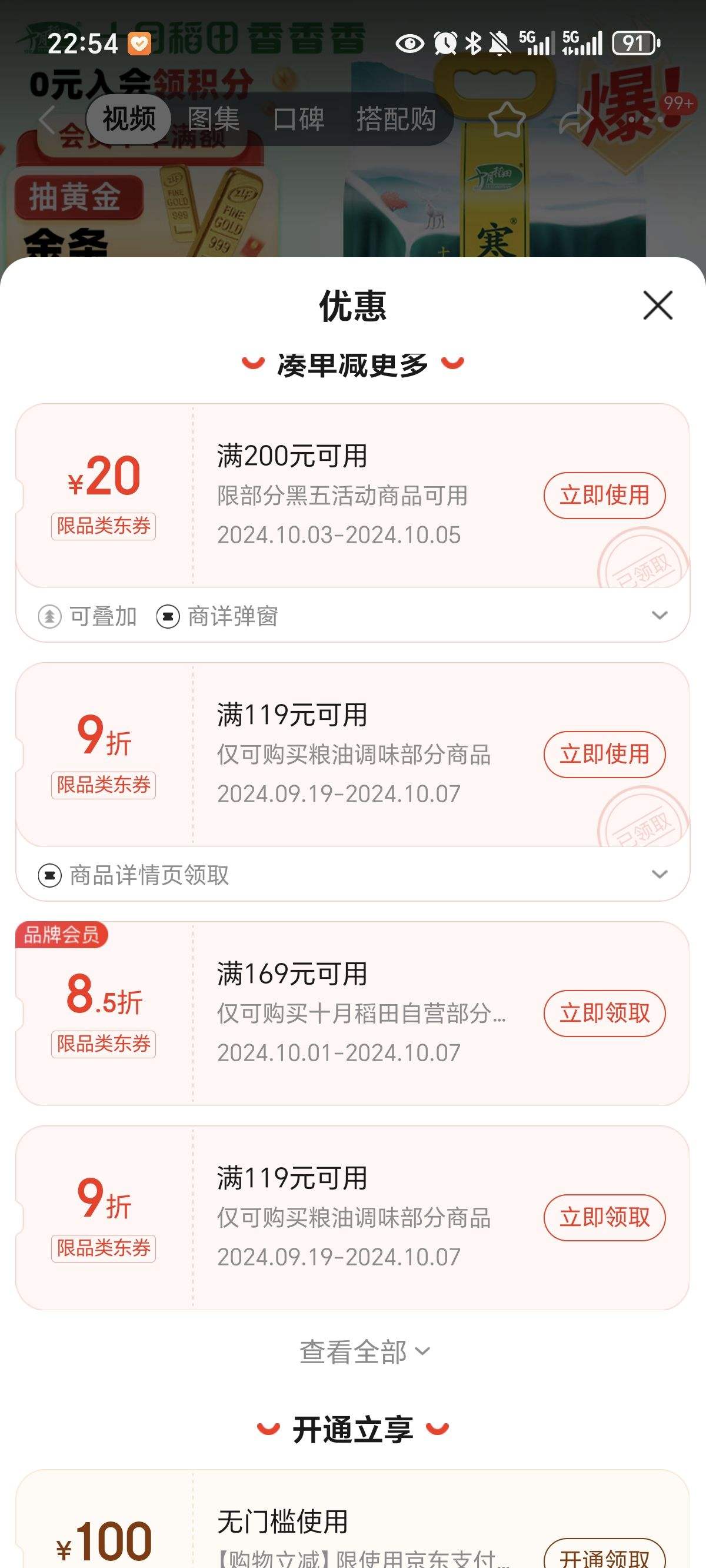Screen dimensions: 706x1568
Task: Use the ¥20 off 满200元 coupon
Action: [604, 495]
